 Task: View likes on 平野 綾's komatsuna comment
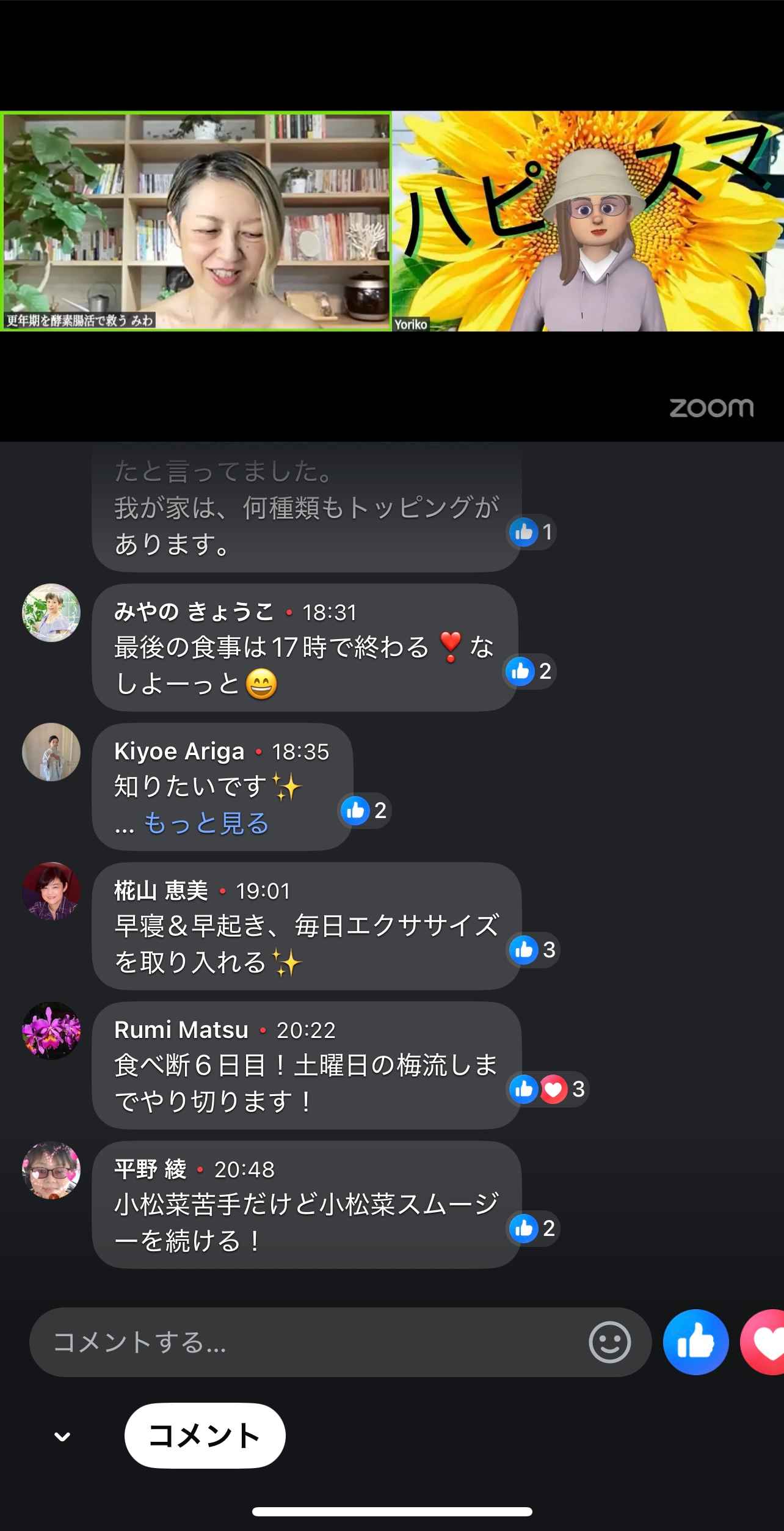[533, 1228]
